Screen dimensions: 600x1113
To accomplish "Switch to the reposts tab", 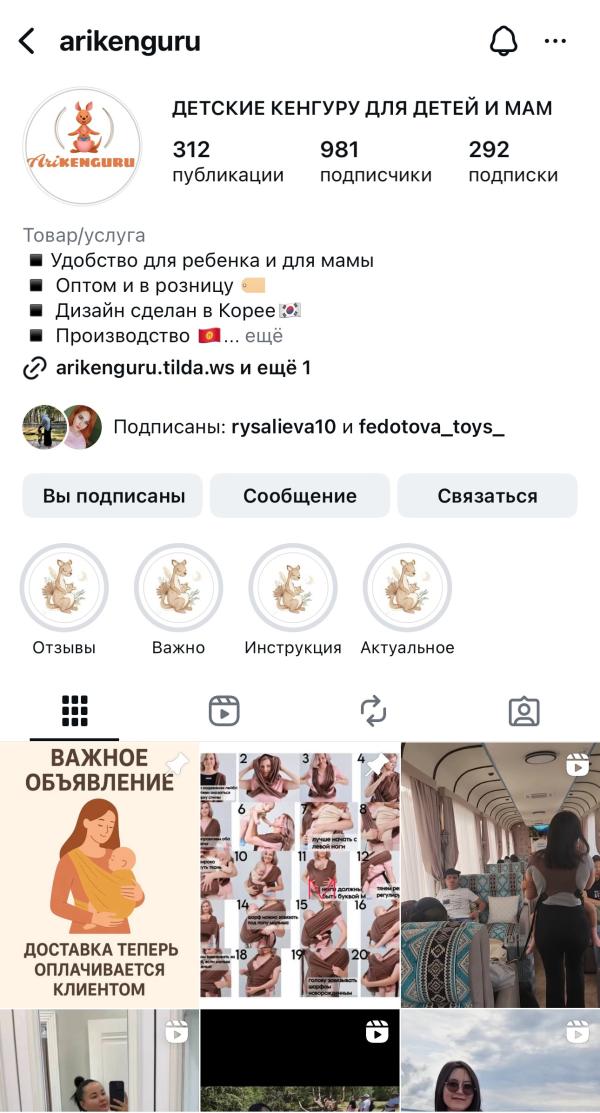I will click(373, 711).
